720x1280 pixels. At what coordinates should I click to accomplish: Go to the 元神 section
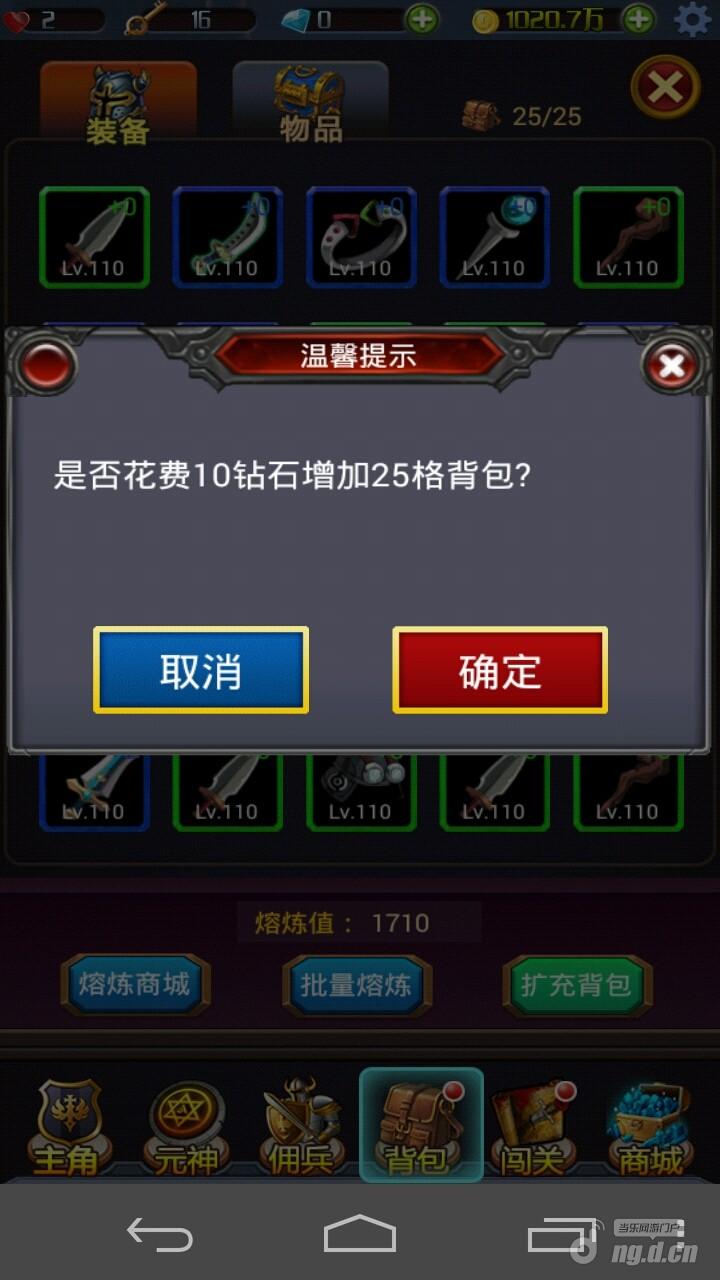point(185,1126)
